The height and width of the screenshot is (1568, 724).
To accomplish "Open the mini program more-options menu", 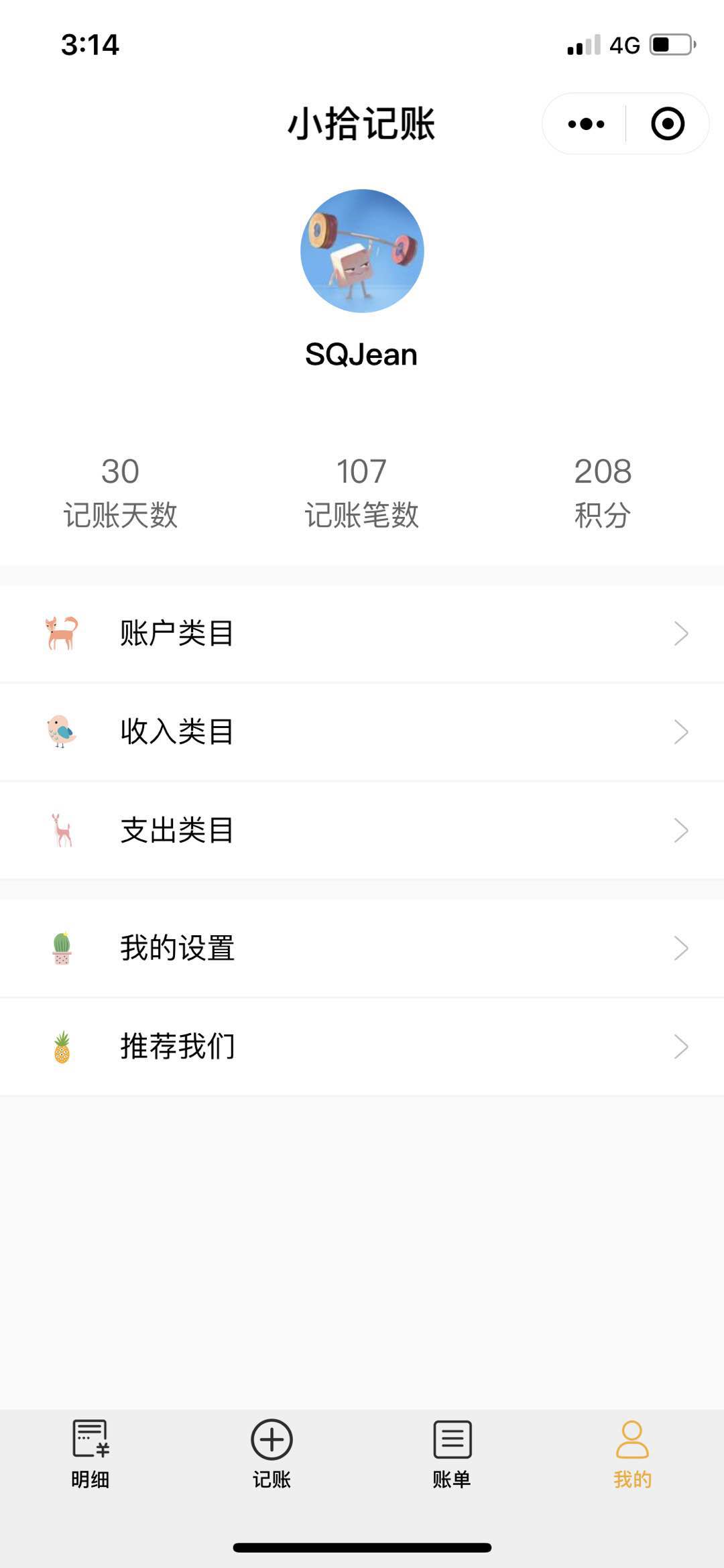I will (x=586, y=124).
